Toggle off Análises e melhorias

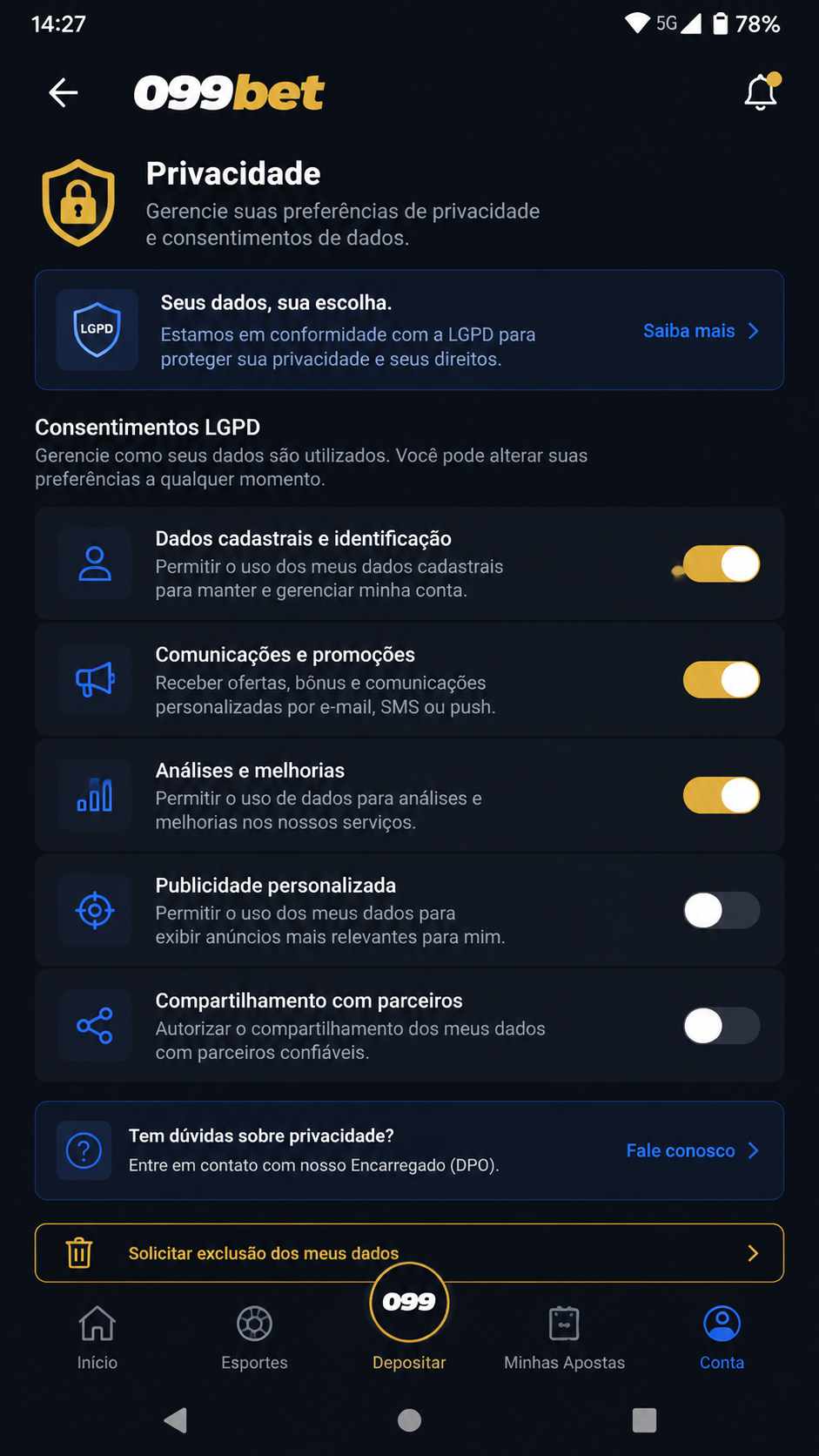pyautogui.click(x=722, y=795)
